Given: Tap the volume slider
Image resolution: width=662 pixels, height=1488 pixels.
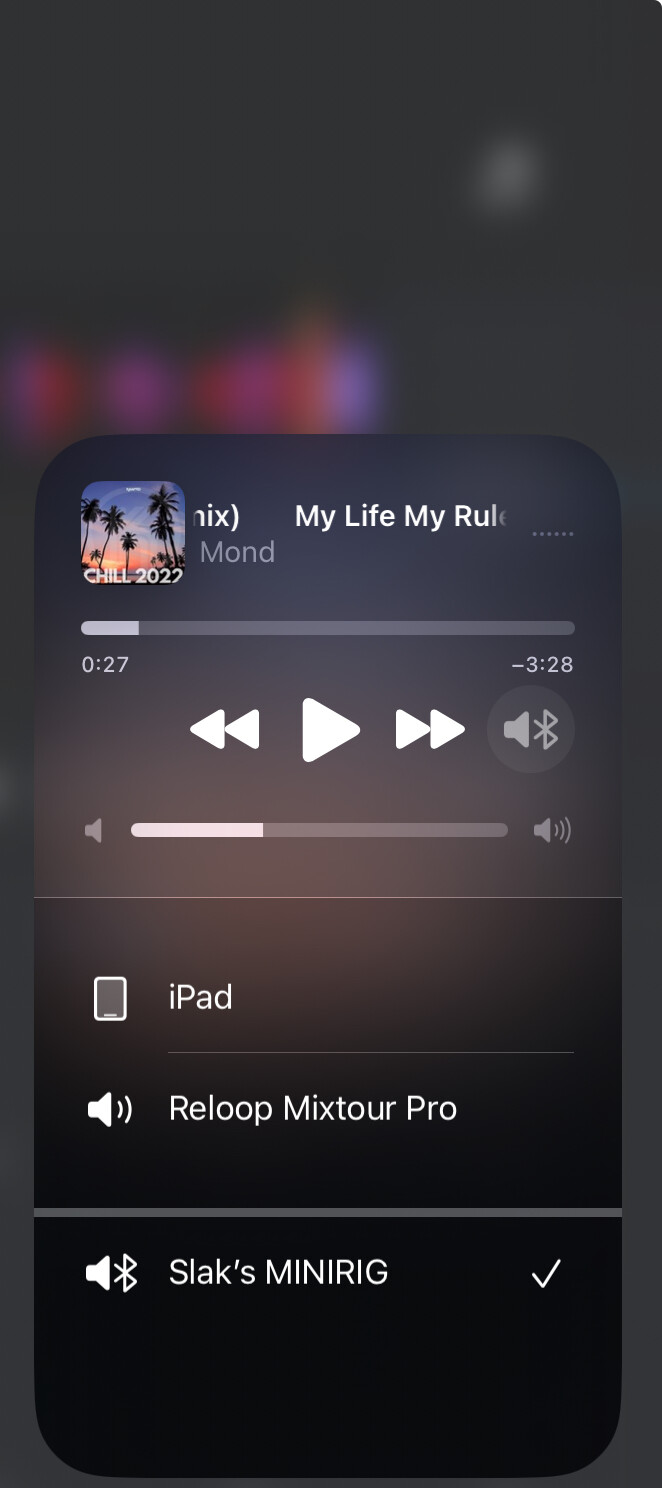Looking at the screenshot, I should pyautogui.click(x=319, y=830).
